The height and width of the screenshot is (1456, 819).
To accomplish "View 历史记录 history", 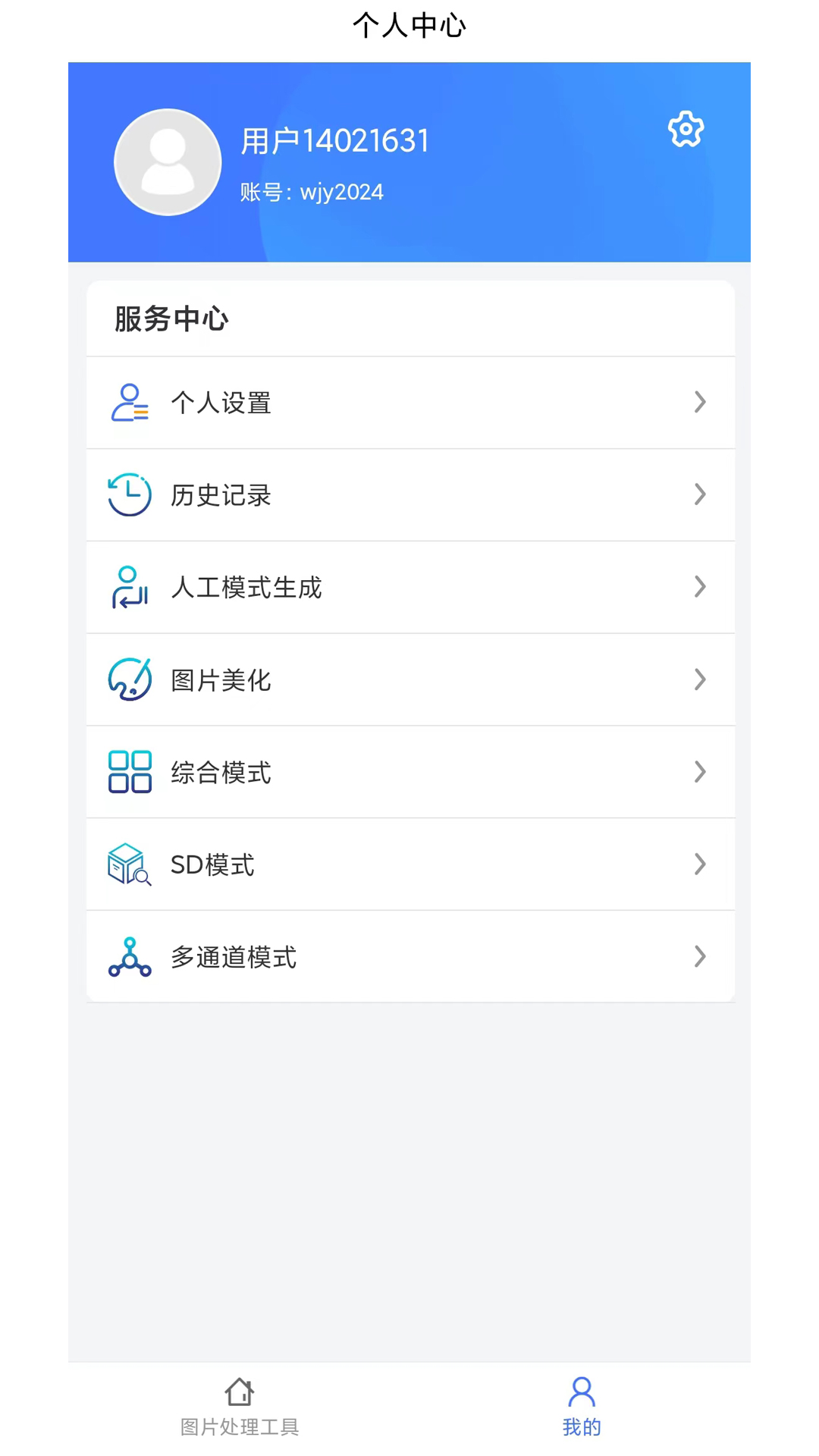I will tap(409, 495).
